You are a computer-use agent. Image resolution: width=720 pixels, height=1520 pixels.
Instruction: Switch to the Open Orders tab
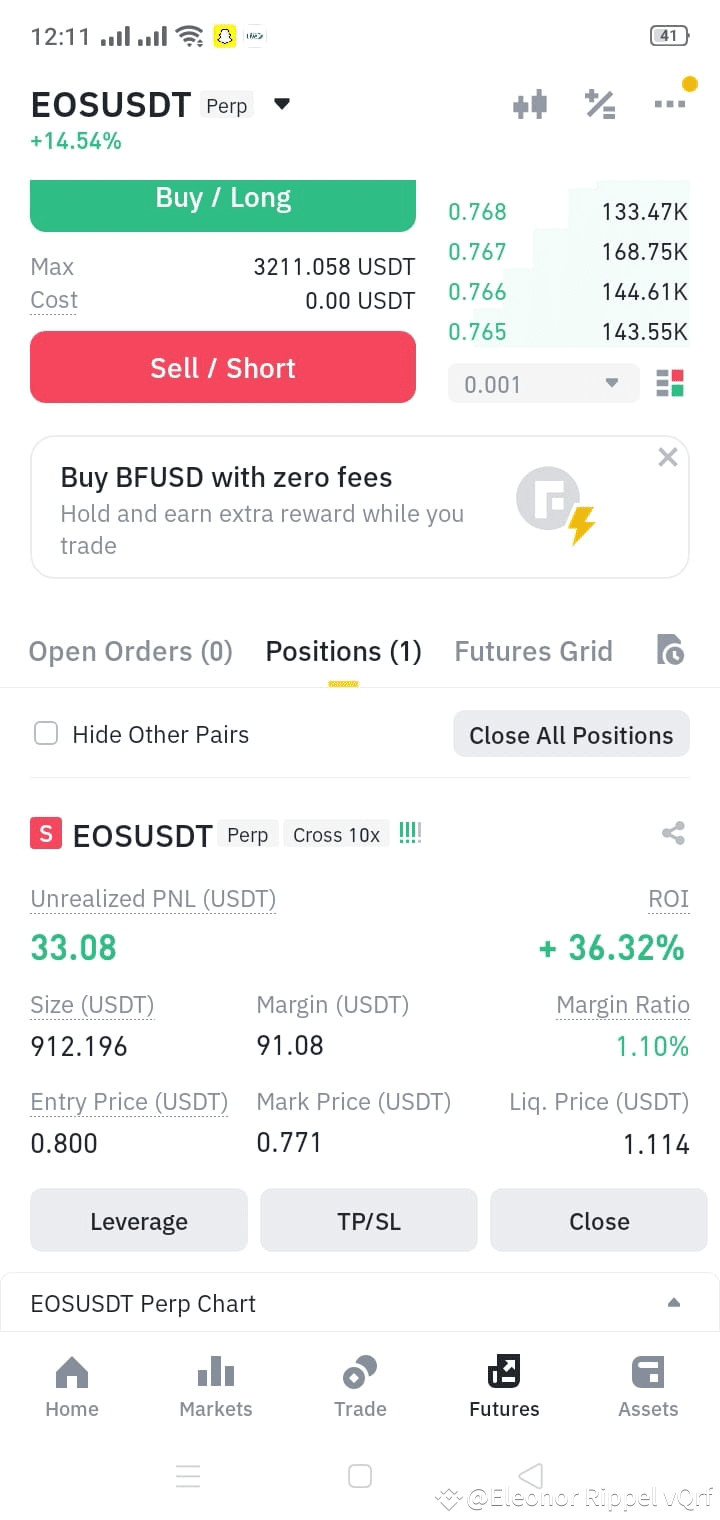[131, 652]
